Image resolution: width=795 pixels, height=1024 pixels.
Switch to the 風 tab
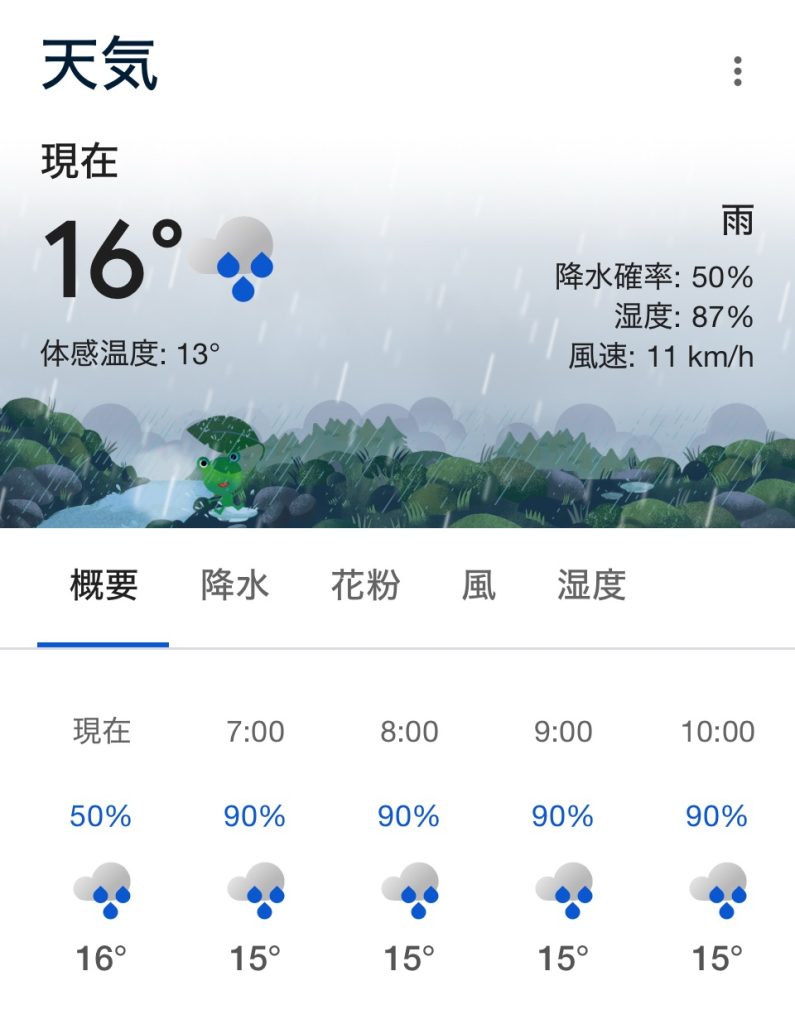[x=479, y=586]
